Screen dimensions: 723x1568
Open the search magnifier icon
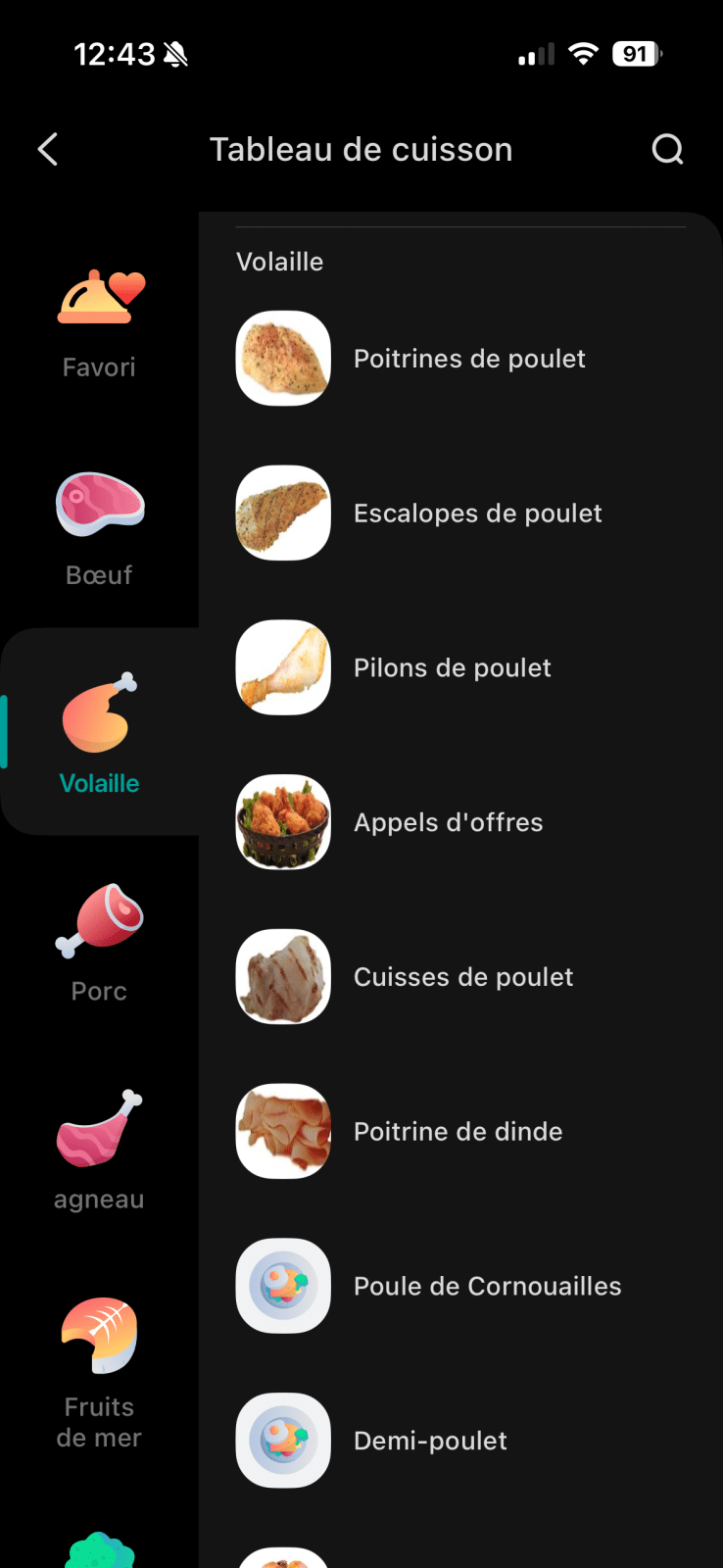[667, 150]
